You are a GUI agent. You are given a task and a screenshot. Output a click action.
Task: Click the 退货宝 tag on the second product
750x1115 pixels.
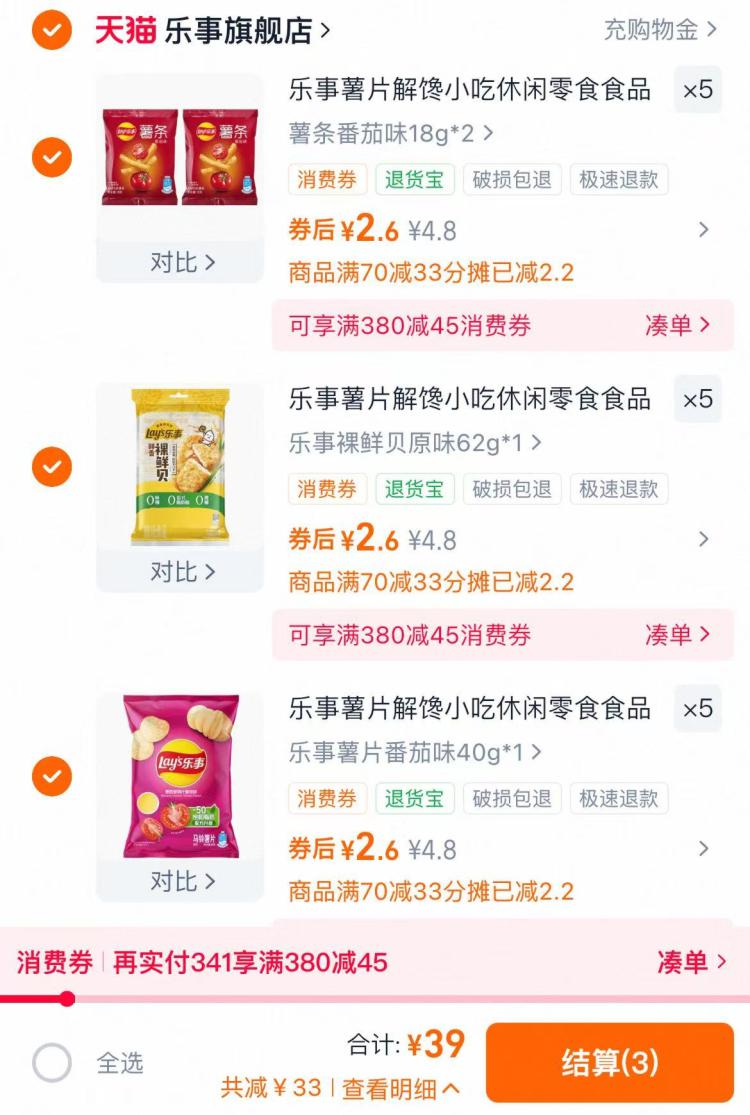pos(413,489)
